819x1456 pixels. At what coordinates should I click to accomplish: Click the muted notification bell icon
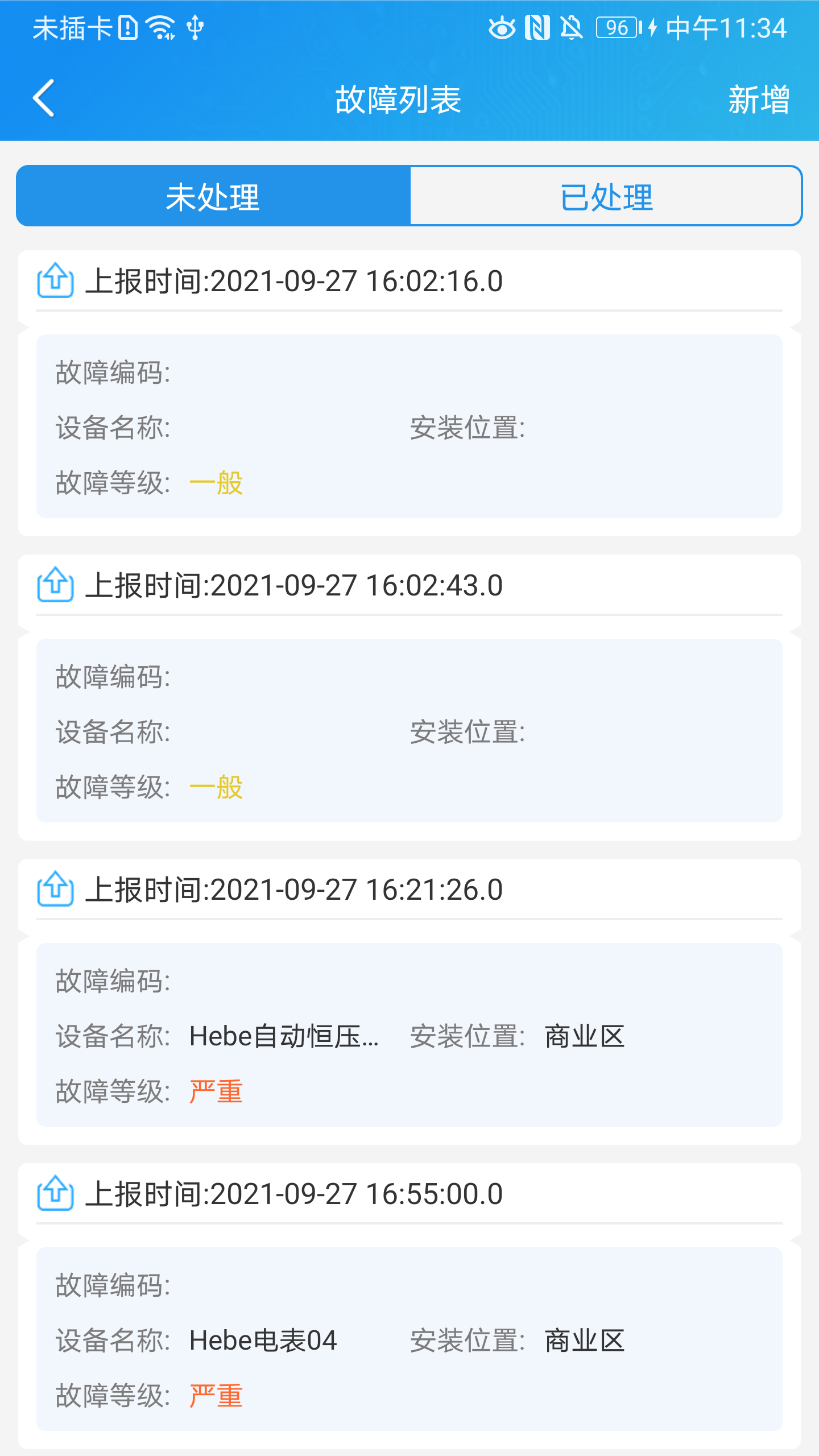point(572,26)
